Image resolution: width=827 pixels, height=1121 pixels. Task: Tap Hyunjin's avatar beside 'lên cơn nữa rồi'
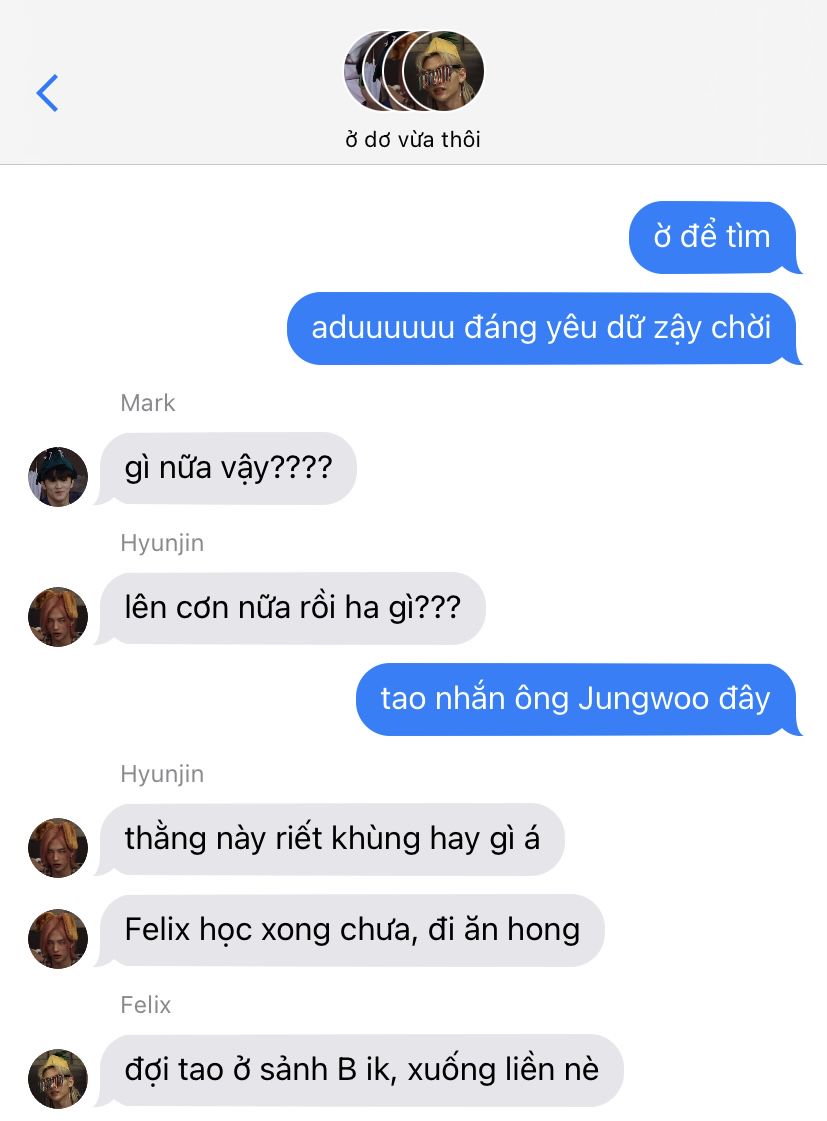pos(58,617)
